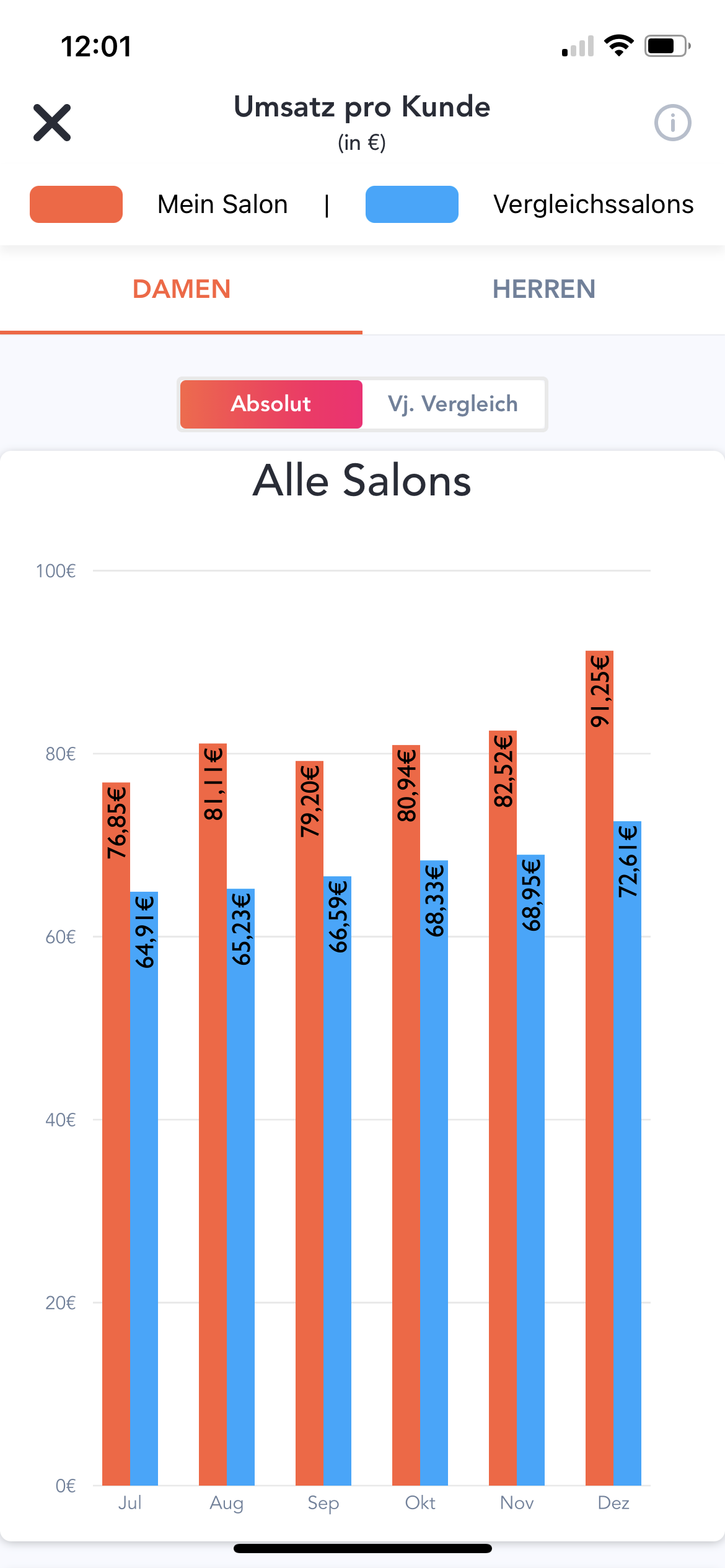Image resolution: width=725 pixels, height=1568 pixels.
Task: Open the info icon for this chart
Action: pyautogui.click(x=672, y=123)
